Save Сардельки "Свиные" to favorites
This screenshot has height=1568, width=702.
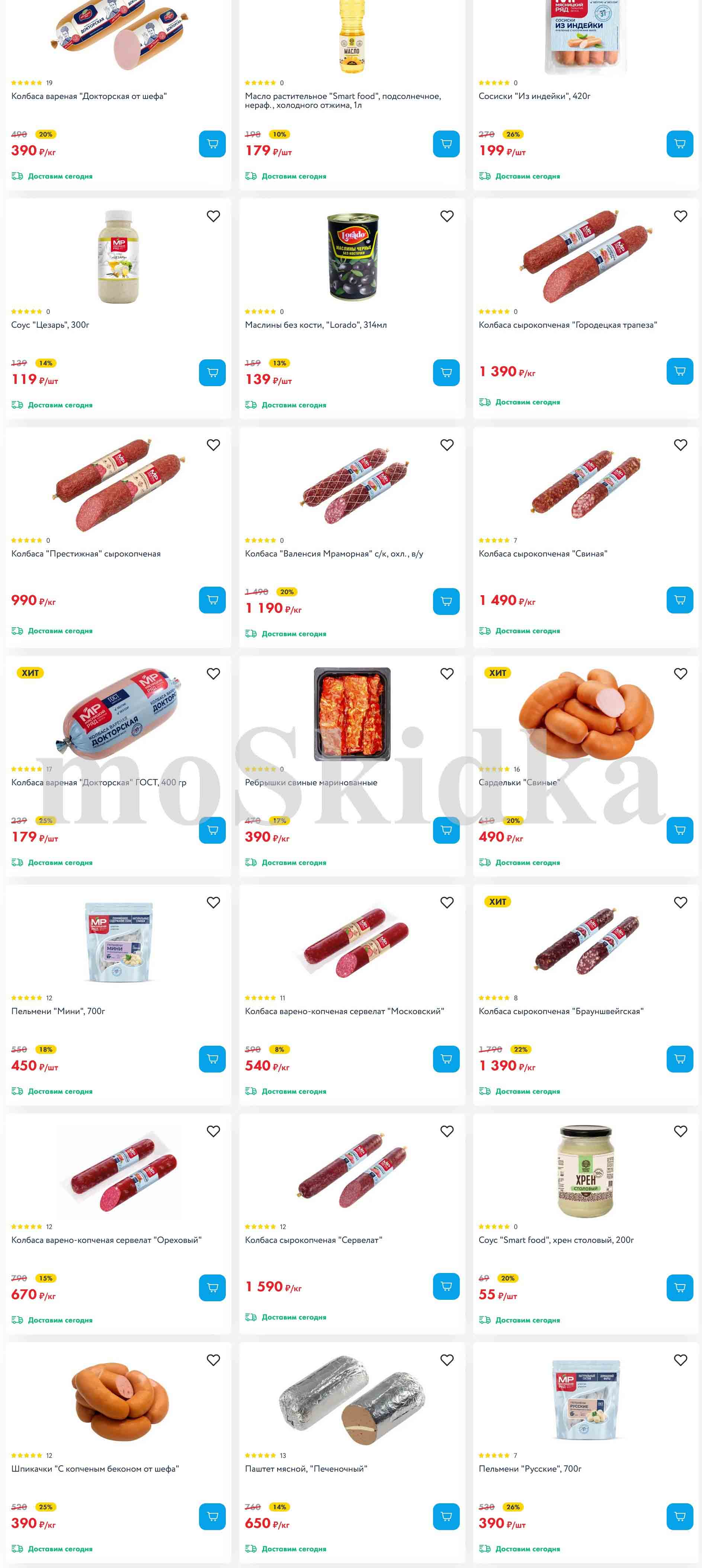pyautogui.click(x=680, y=674)
